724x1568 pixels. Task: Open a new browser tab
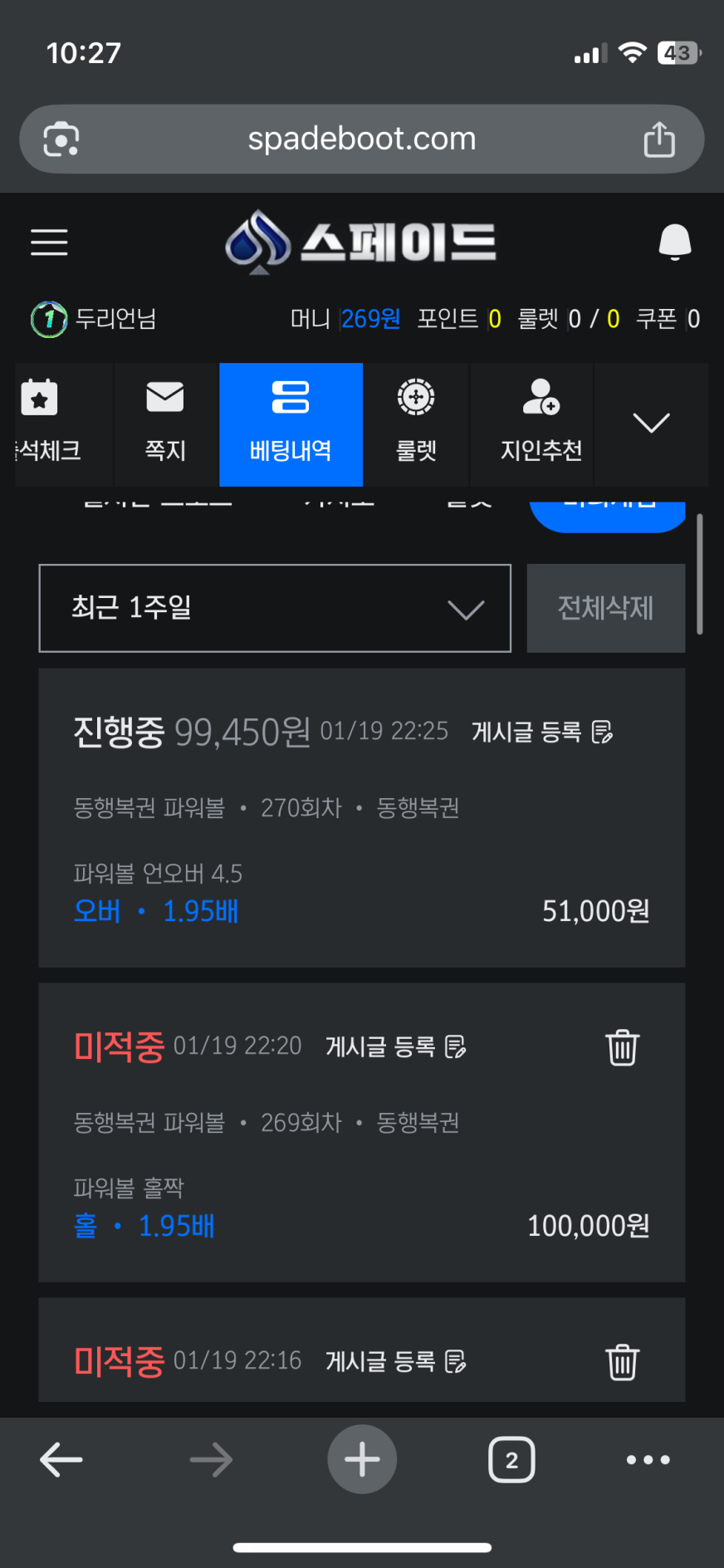[362, 1459]
